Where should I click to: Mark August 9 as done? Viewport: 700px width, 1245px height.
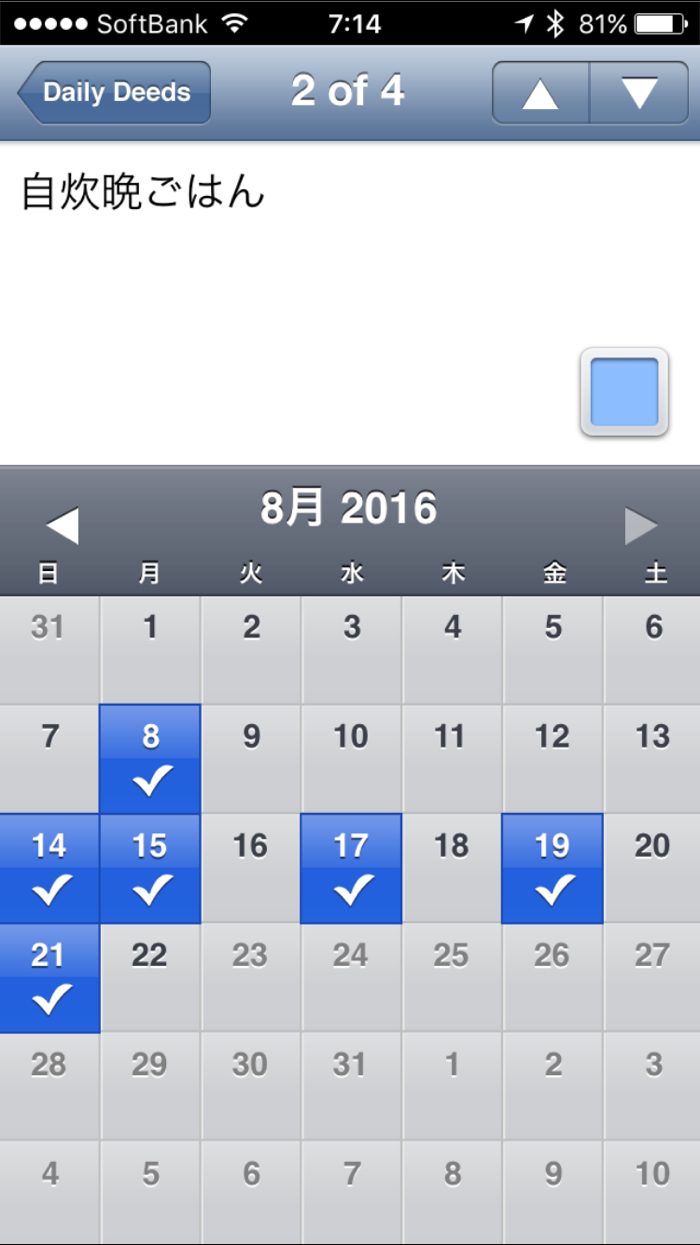[250, 758]
